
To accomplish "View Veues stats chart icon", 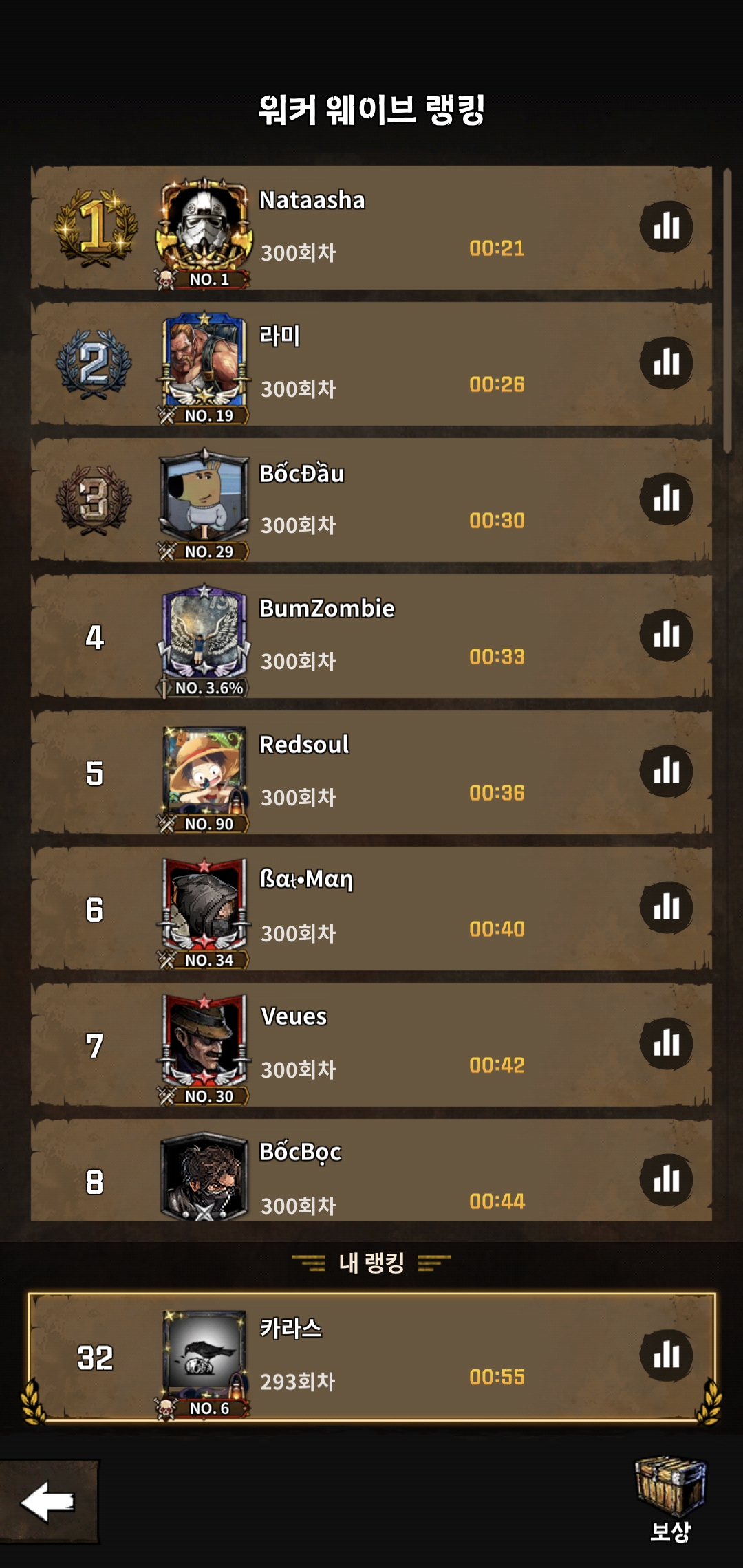I will pyautogui.click(x=666, y=1043).
